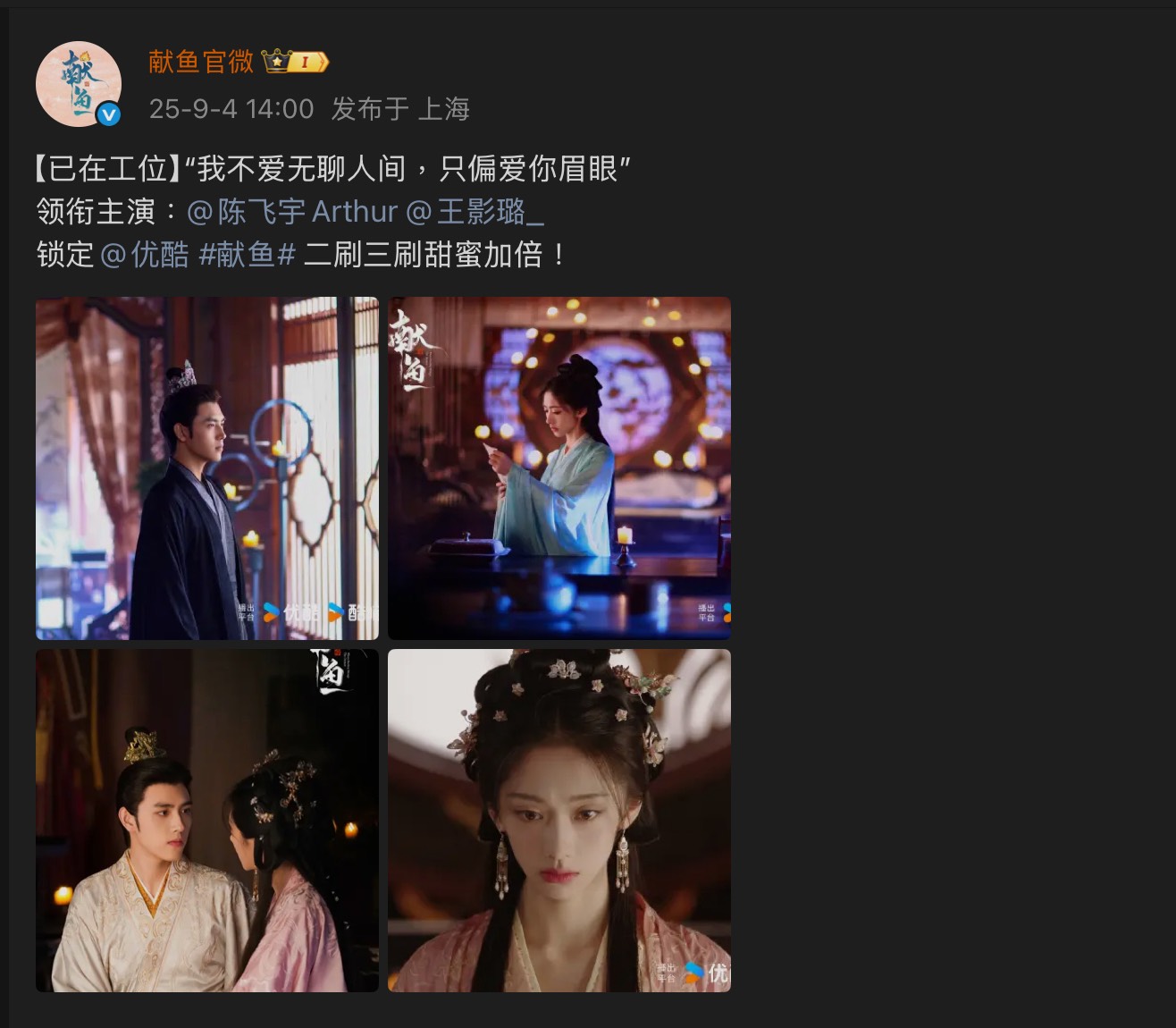View photo of woman reading a letter
Viewport: 1176px width, 1028px height.
(x=559, y=468)
